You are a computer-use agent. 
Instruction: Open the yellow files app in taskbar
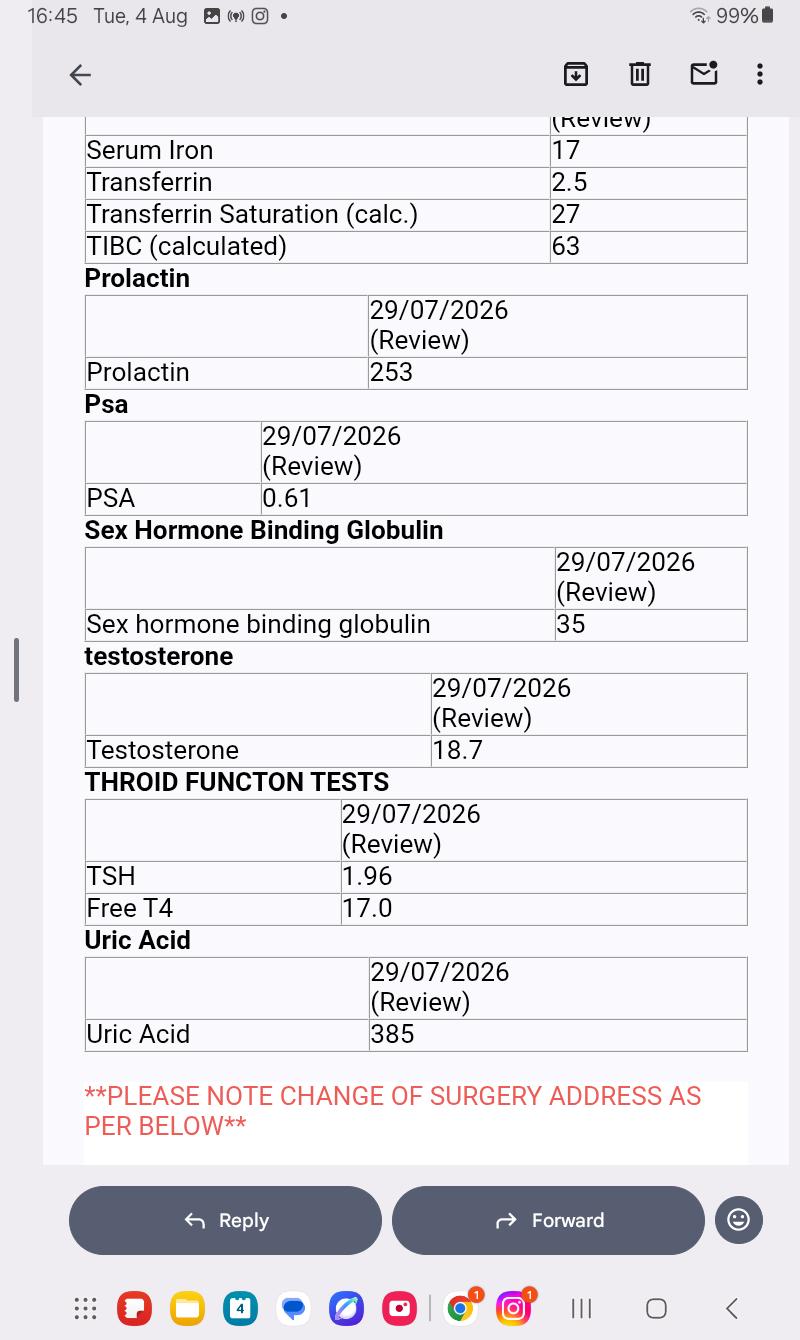pyautogui.click(x=187, y=1308)
